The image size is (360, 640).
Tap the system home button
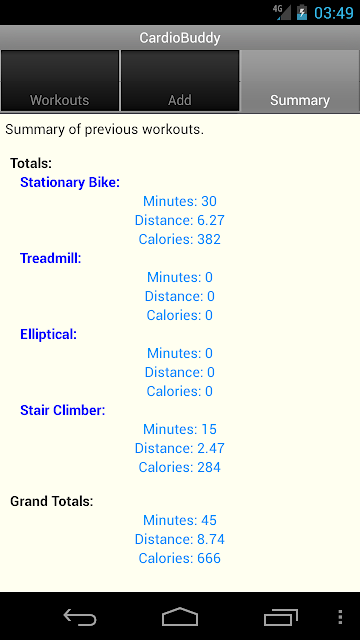tap(180, 617)
